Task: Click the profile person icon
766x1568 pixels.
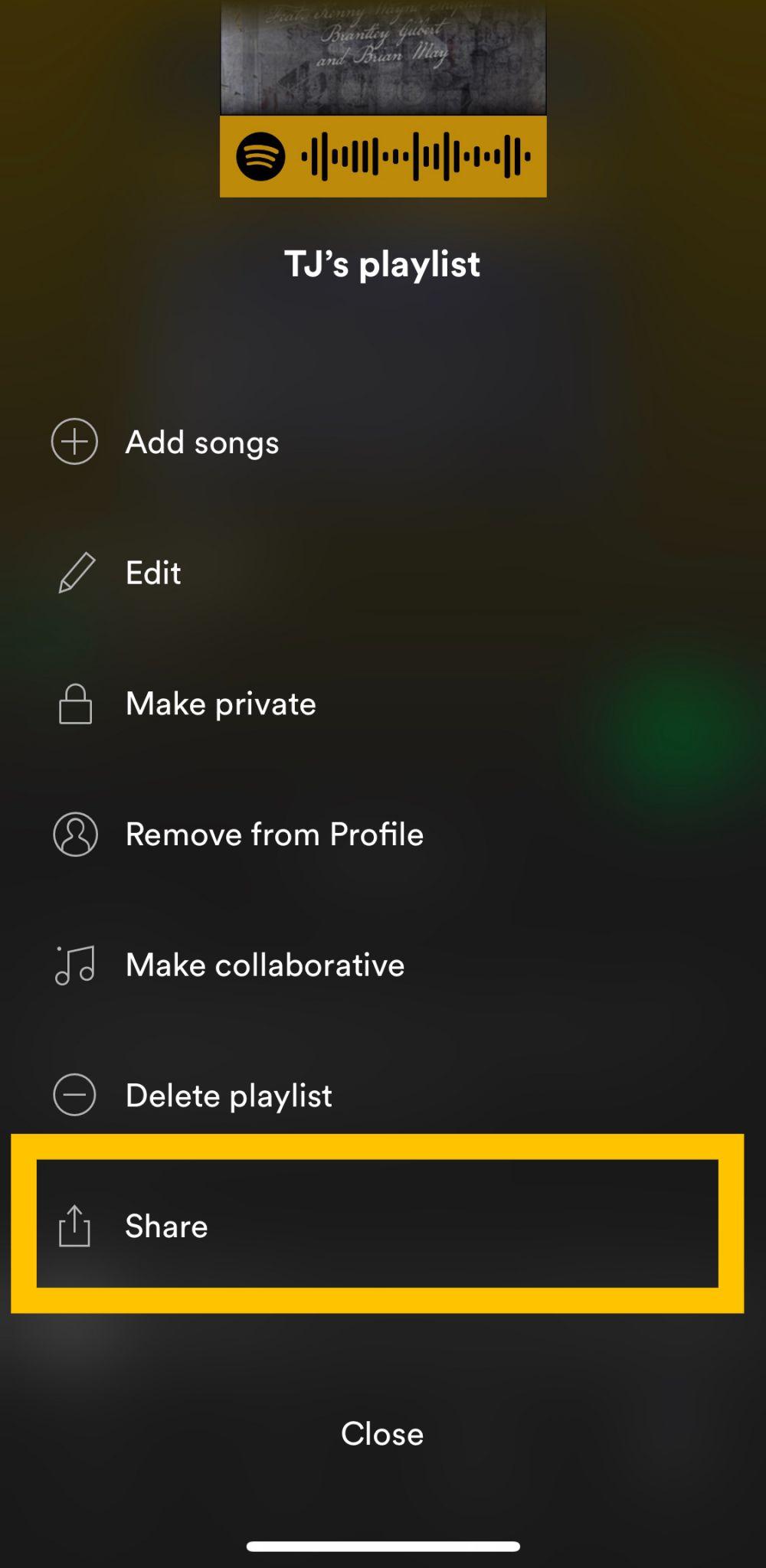Action: [74, 834]
